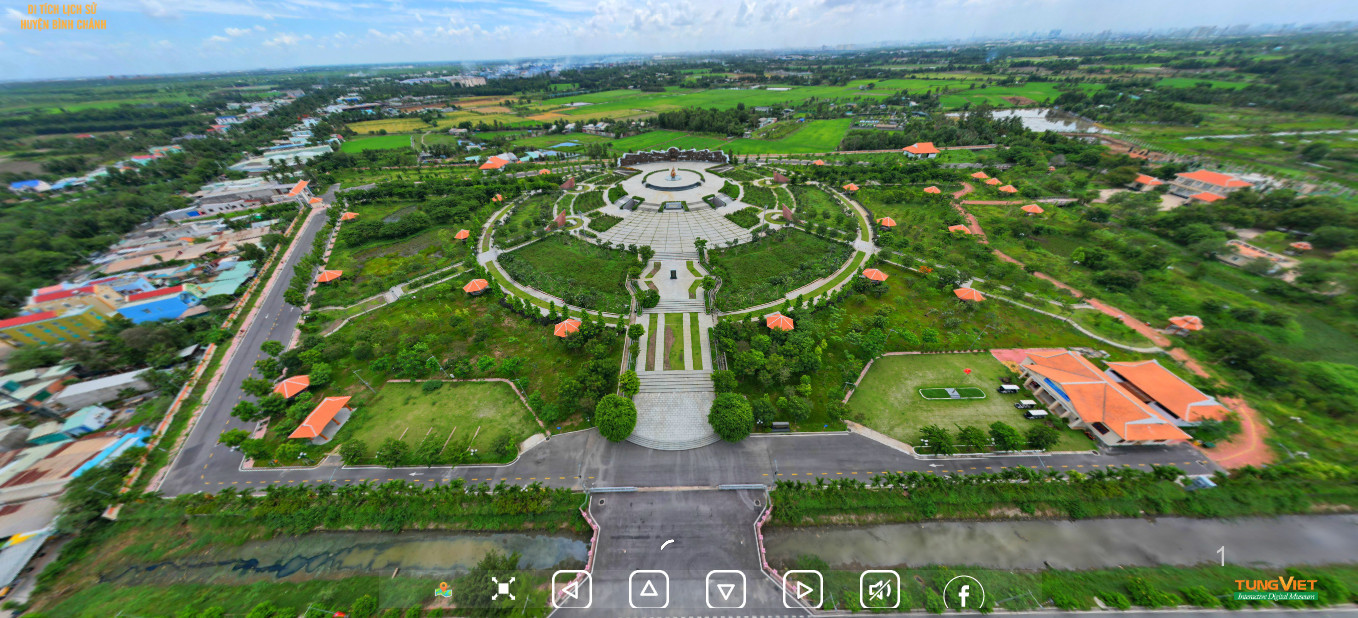The height and width of the screenshot is (618, 1358).
Task: Rotate the panorama left
Action: coord(571,589)
